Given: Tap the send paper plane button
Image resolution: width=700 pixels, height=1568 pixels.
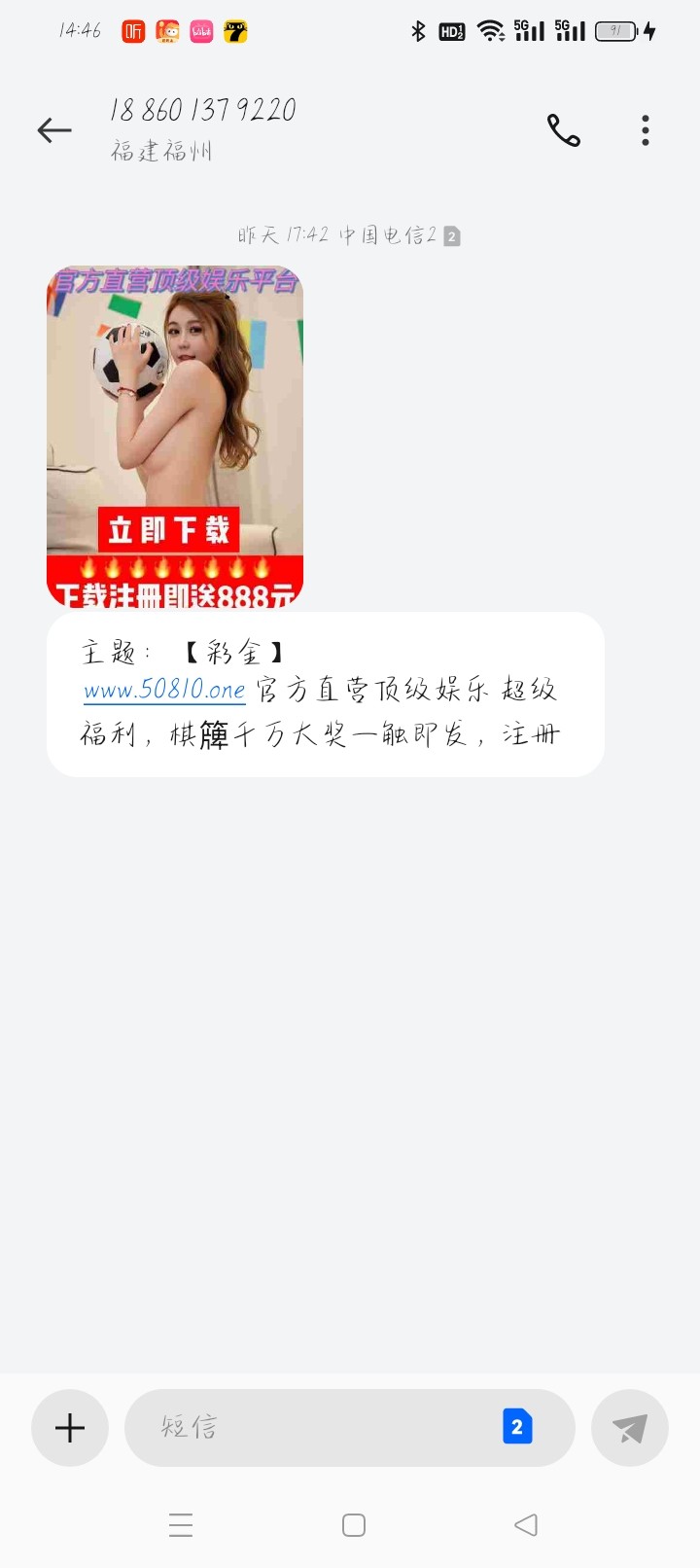Looking at the screenshot, I should point(630,1428).
